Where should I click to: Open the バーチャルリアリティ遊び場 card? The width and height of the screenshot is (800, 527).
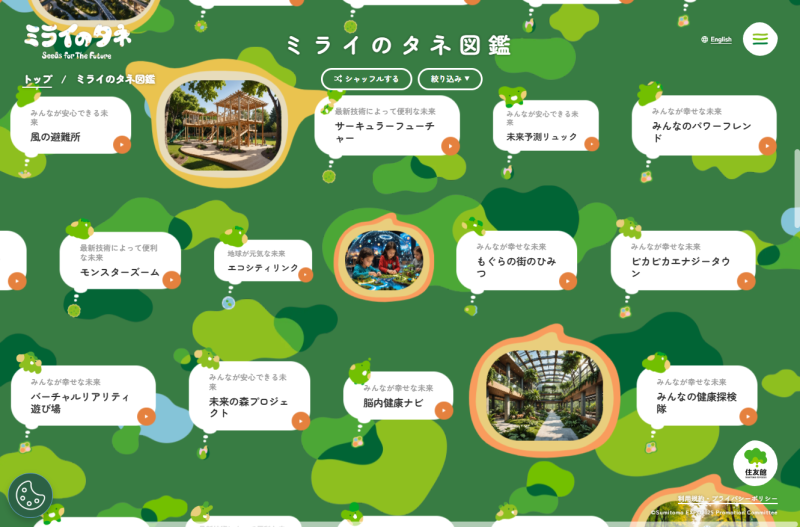pos(83,397)
